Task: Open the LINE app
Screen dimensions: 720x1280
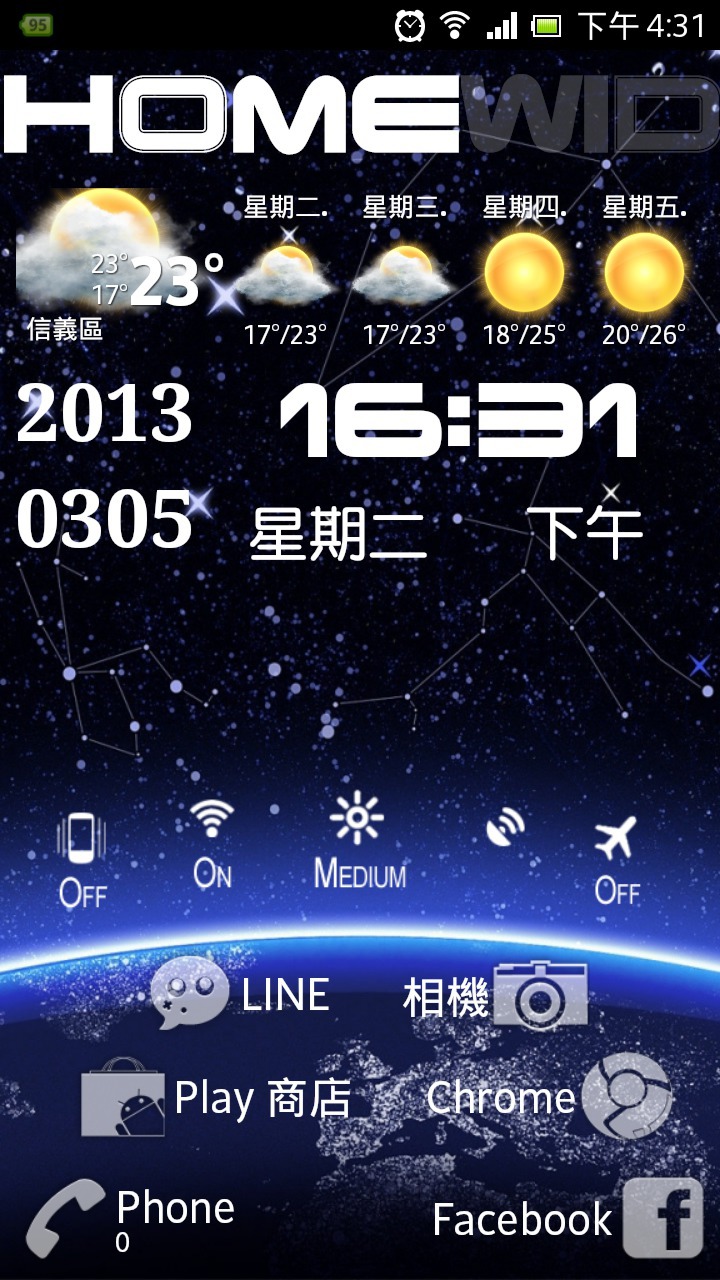Action: (240, 995)
